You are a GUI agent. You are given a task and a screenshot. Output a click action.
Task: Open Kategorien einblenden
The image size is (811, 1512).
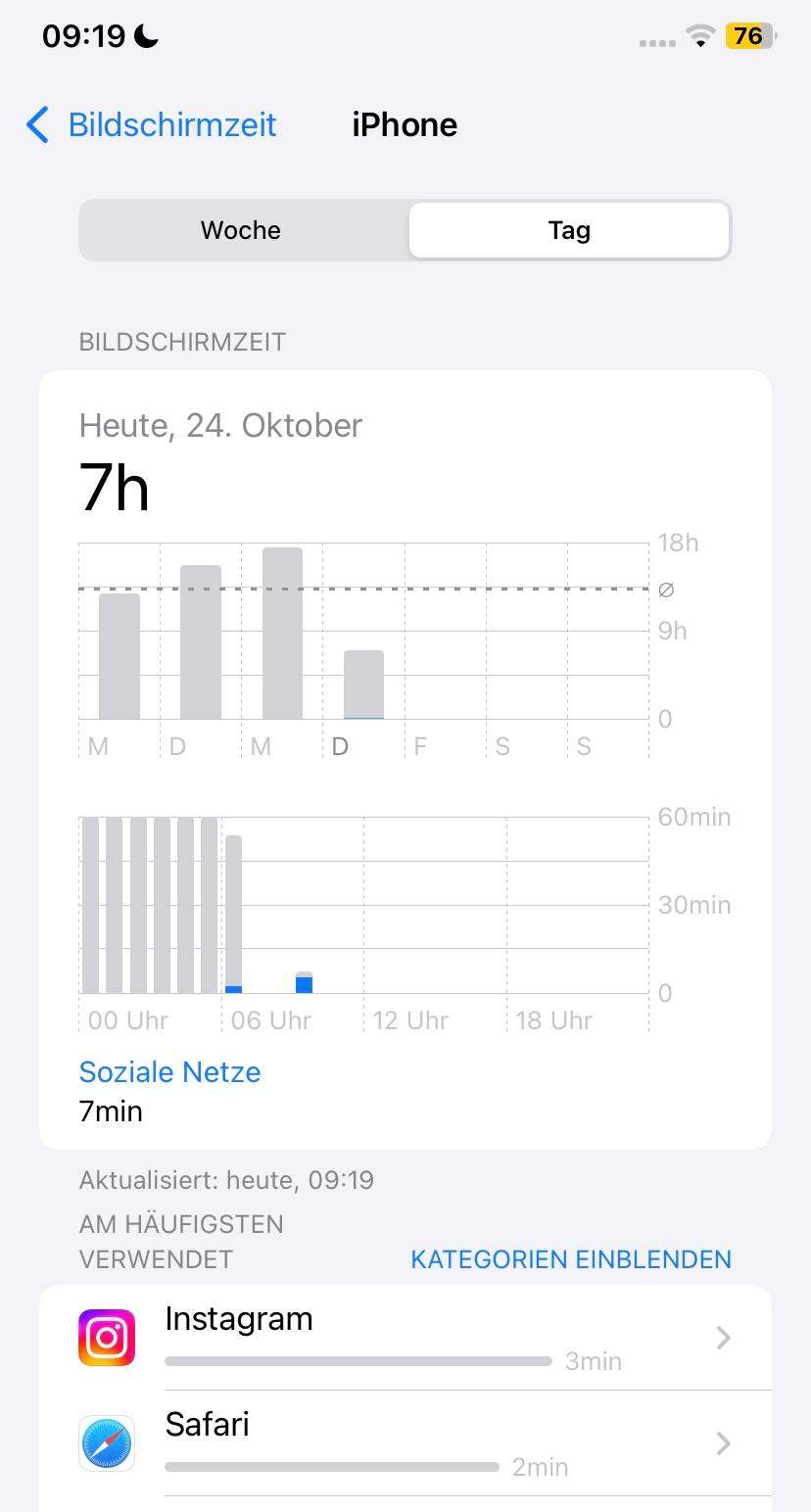(570, 1259)
